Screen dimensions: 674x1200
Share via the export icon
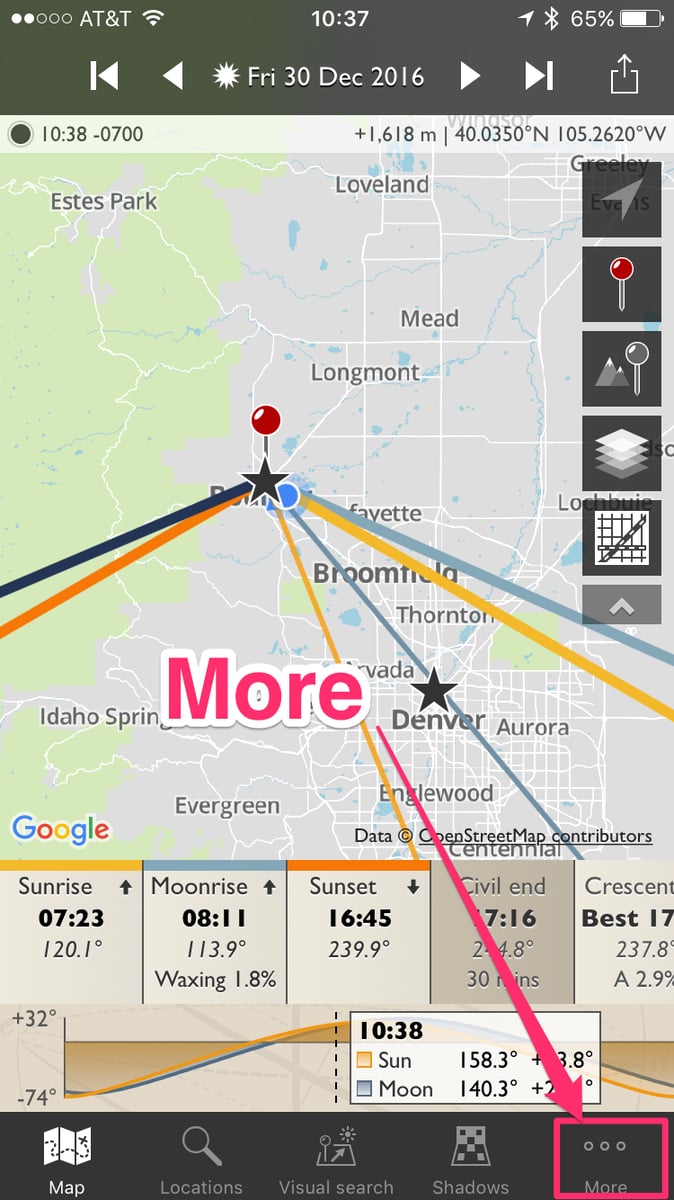623,75
